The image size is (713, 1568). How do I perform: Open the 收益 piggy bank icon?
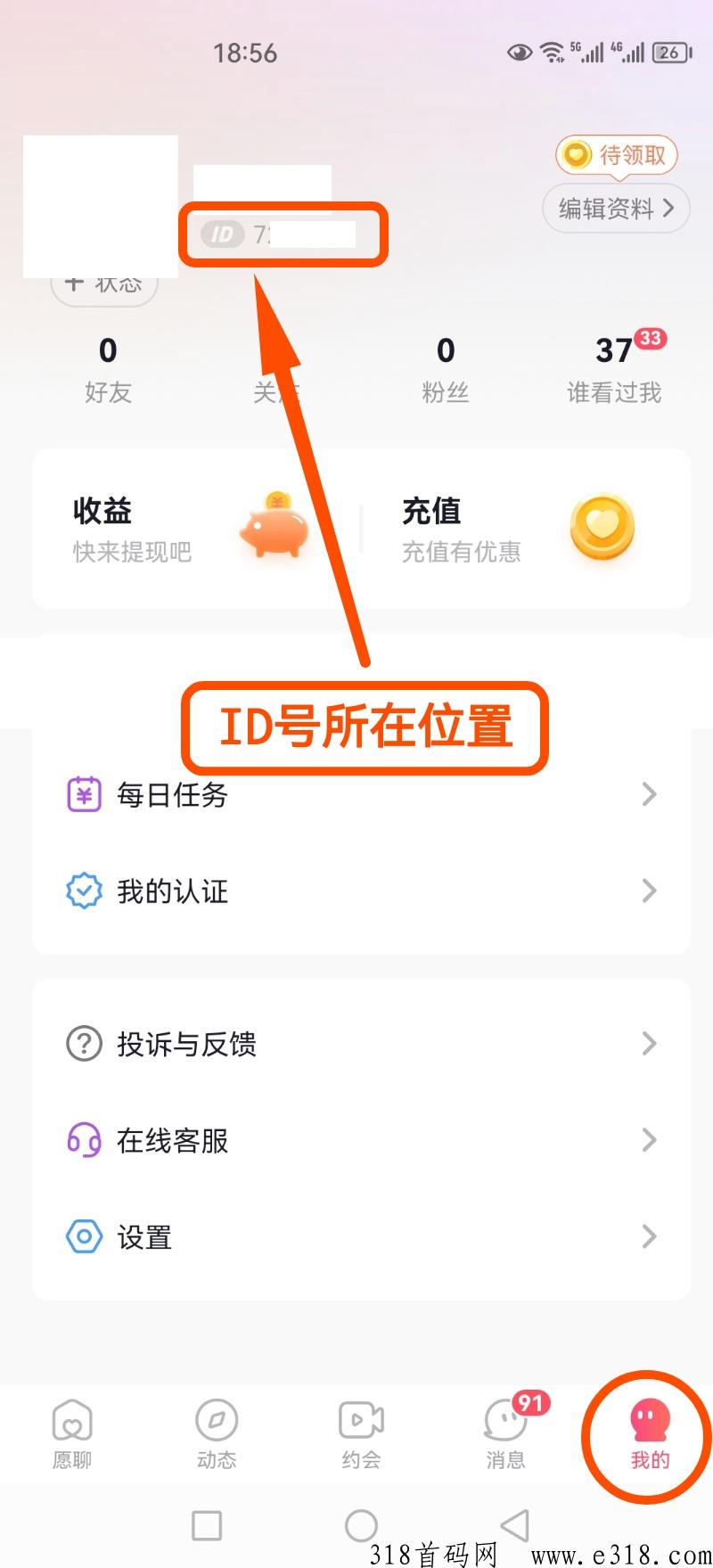[x=274, y=527]
